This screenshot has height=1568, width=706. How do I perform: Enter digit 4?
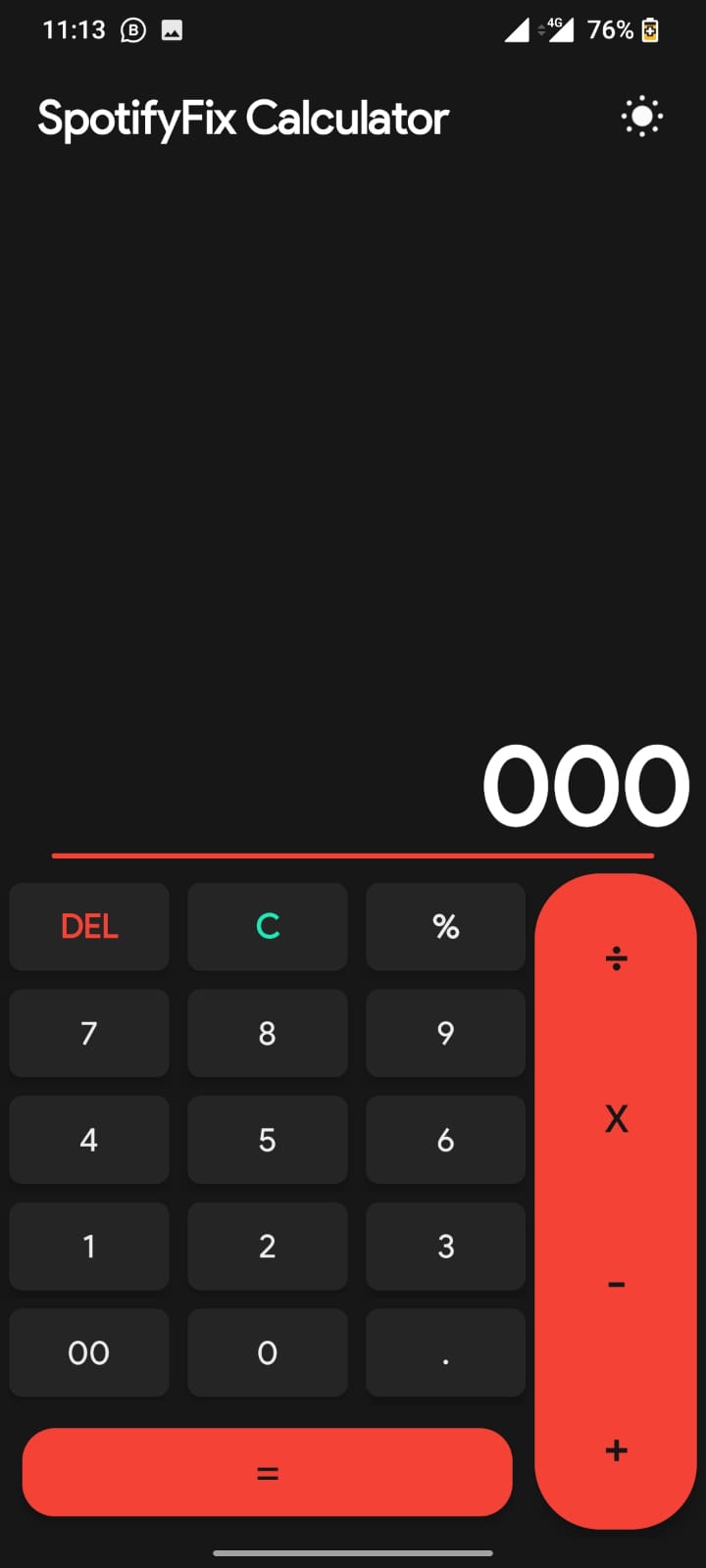coord(89,1140)
